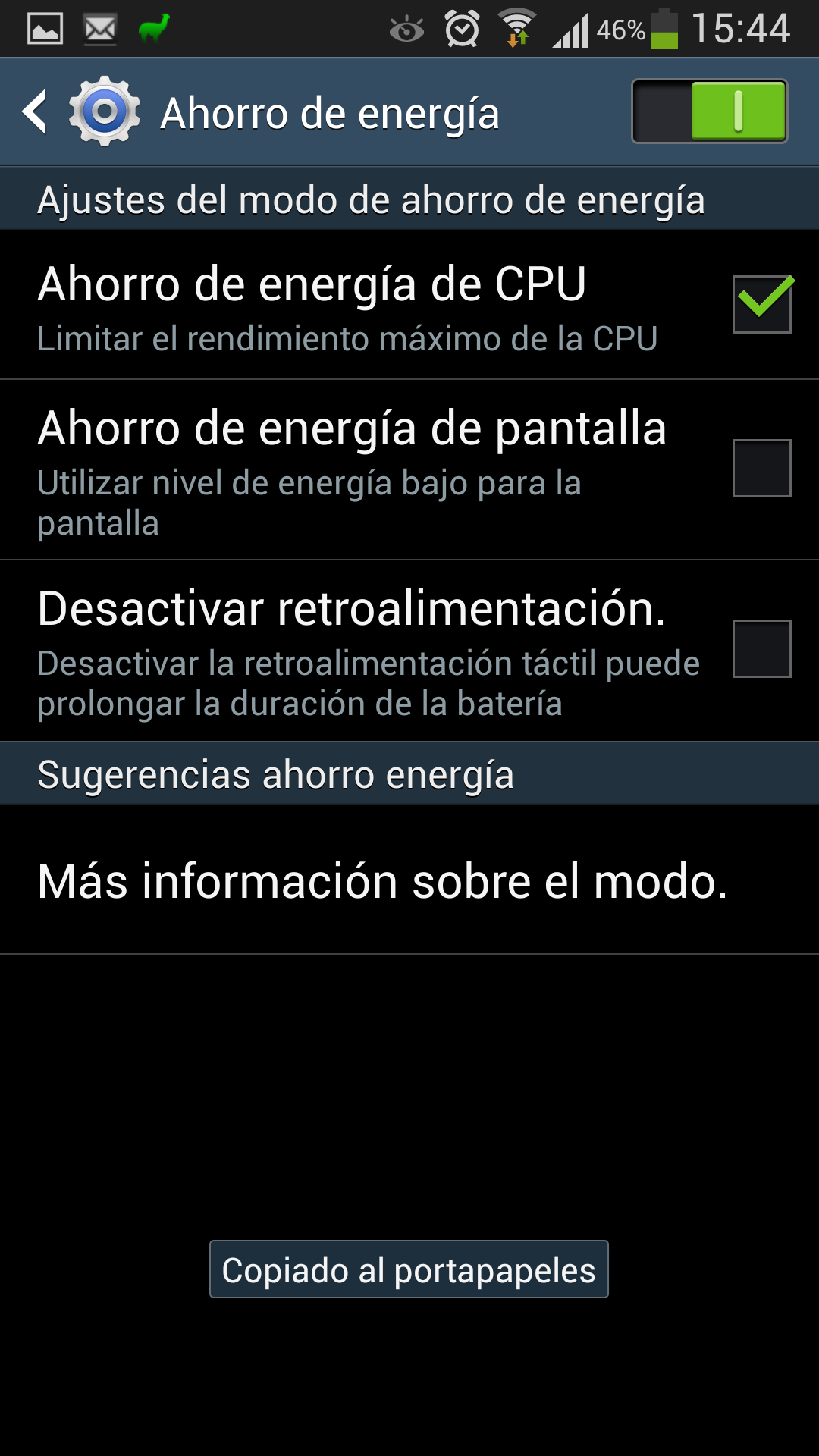Check the Desactivar retroalimentación box
The width and height of the screenshot is (819, 1456).
761,648
